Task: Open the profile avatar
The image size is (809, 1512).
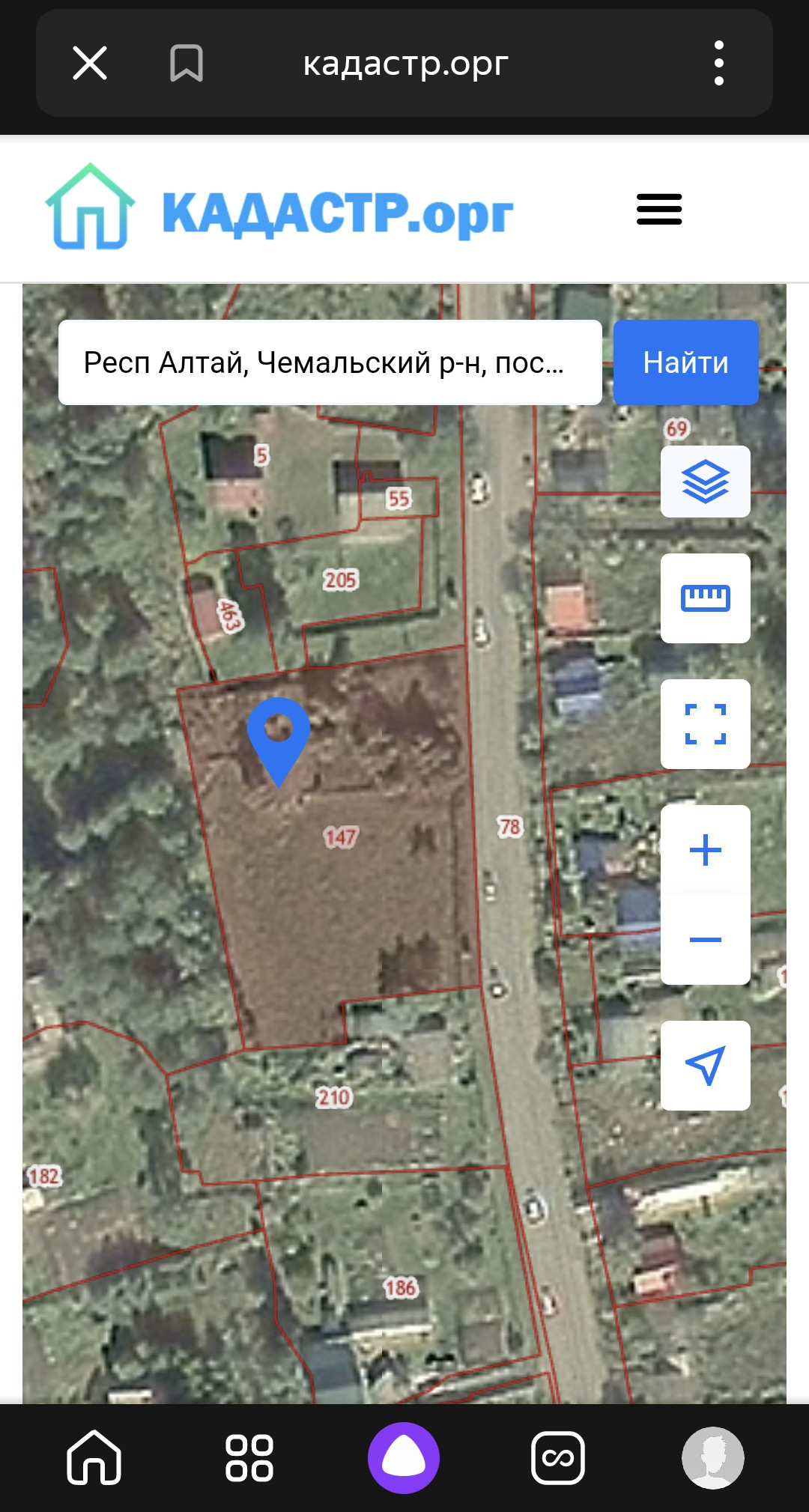Action: click(x=713, y=1457)
